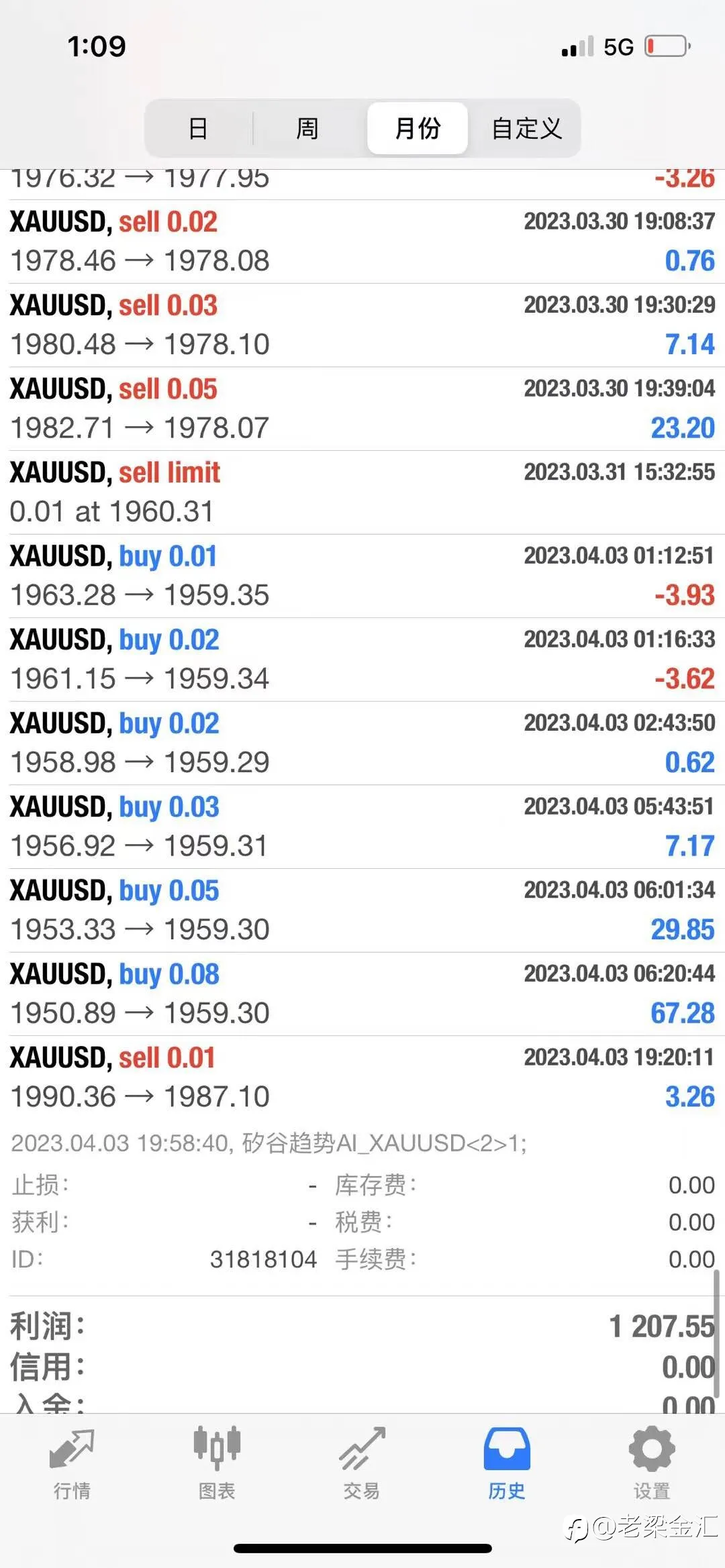Select the 月份 (month) period

pos(418,128)
